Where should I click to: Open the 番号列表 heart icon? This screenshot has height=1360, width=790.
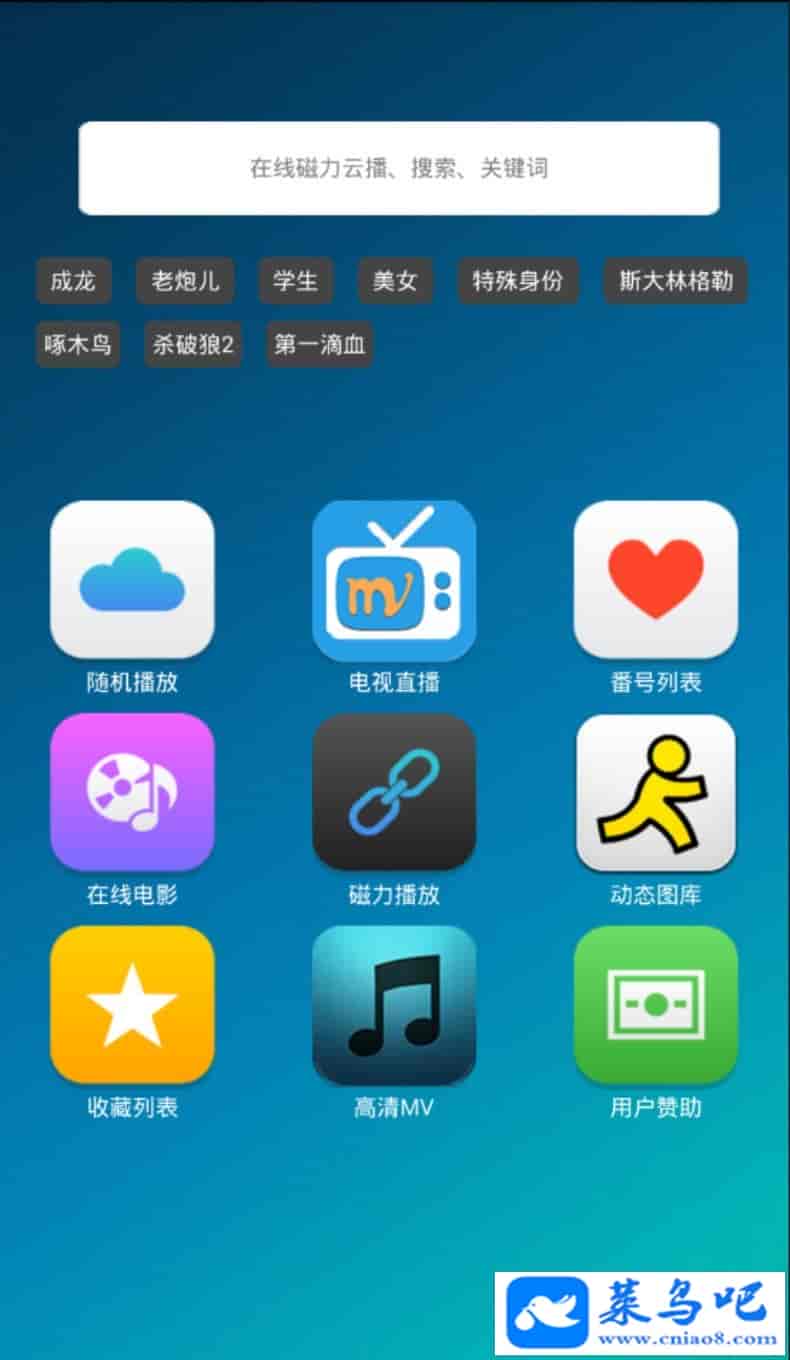(x=656, y=581)
